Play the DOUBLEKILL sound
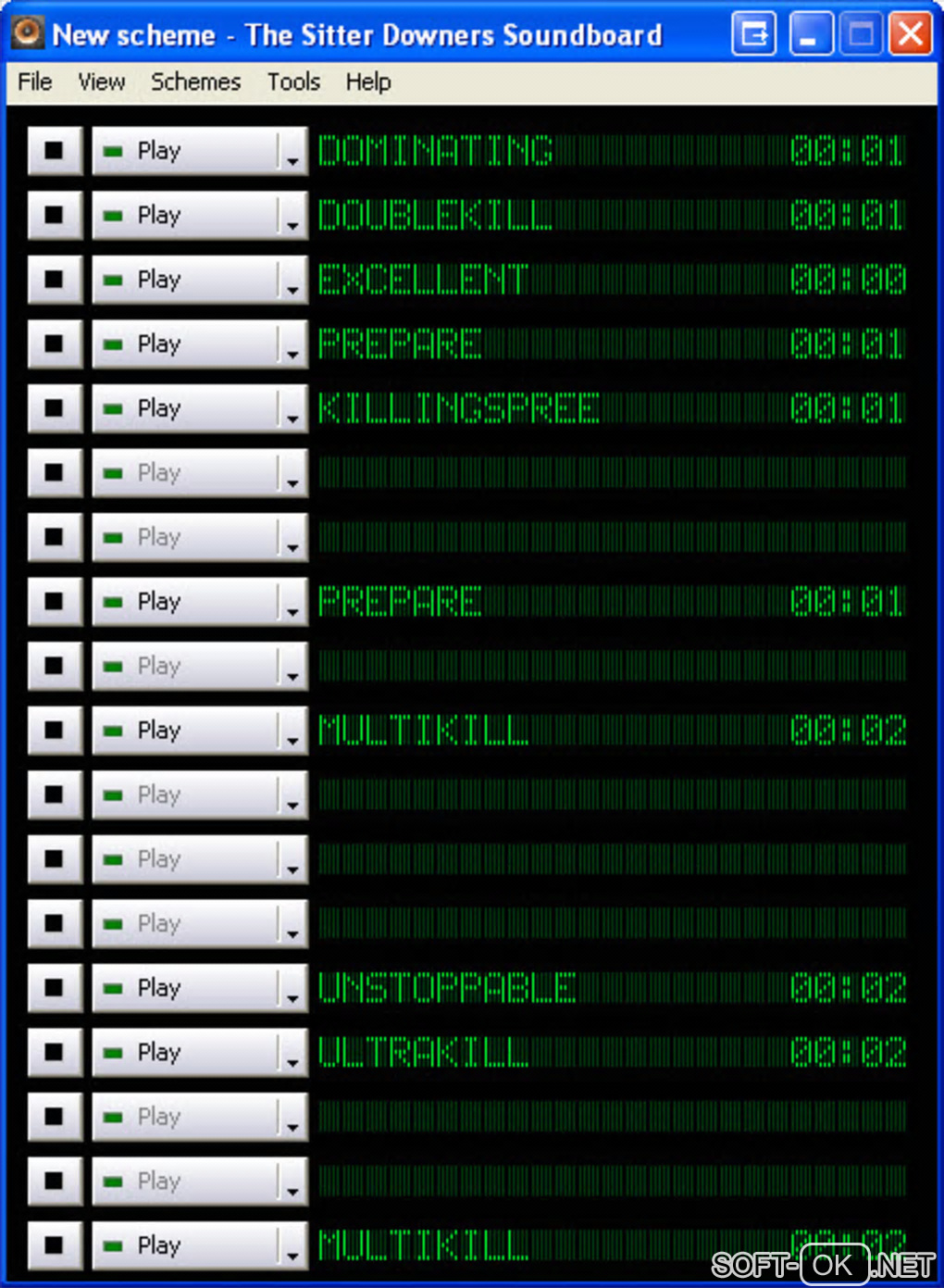The image size is (944, 1288). 185,215
